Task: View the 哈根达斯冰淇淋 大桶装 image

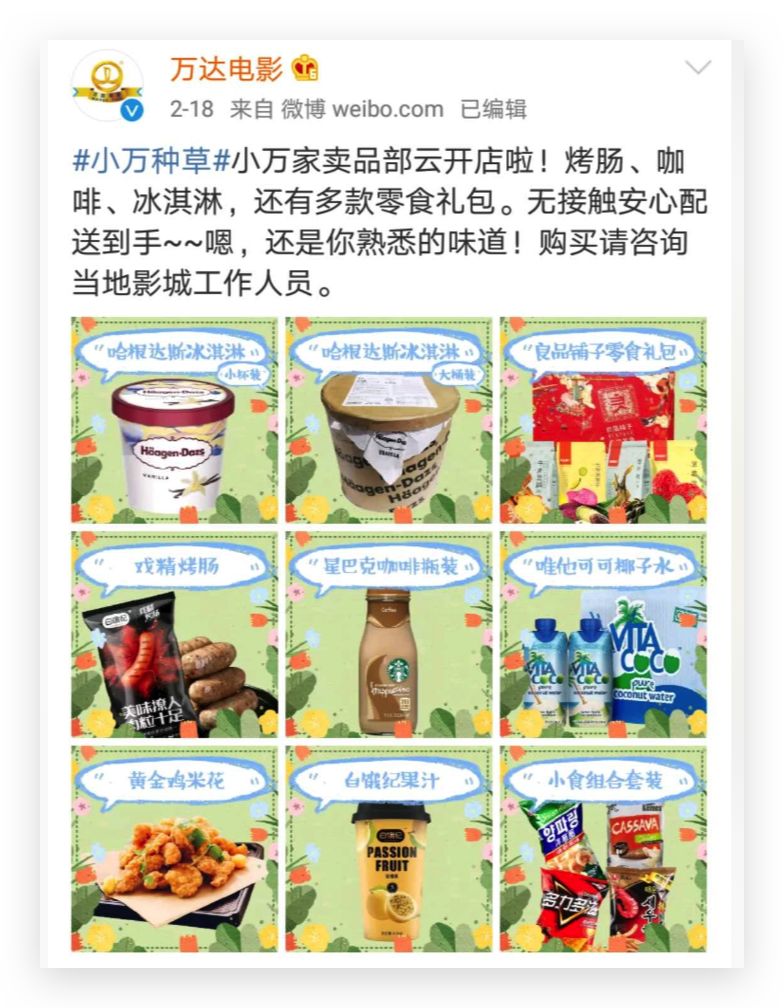Action: pyautogui.click(x=389, y=420)
